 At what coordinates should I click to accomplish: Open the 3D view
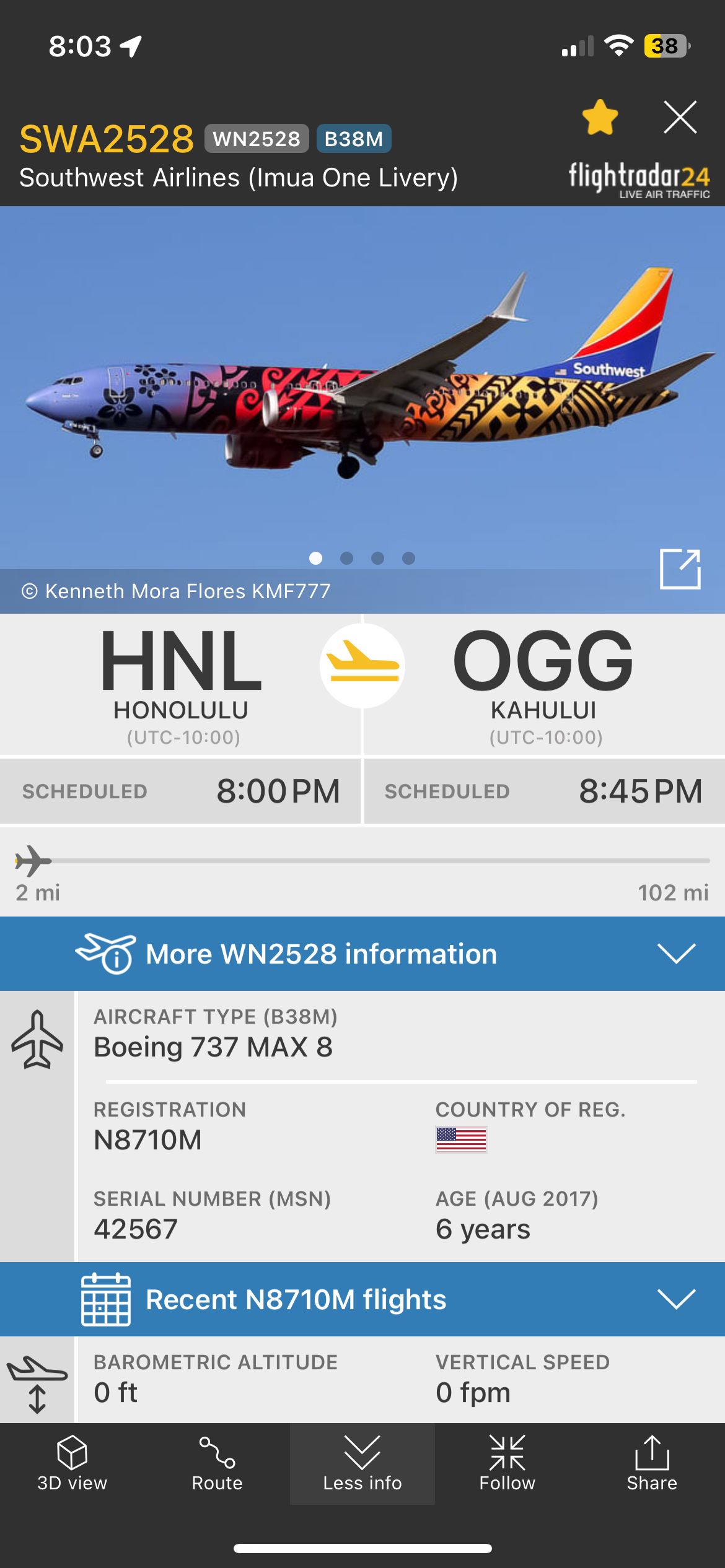click(72, 1464)
